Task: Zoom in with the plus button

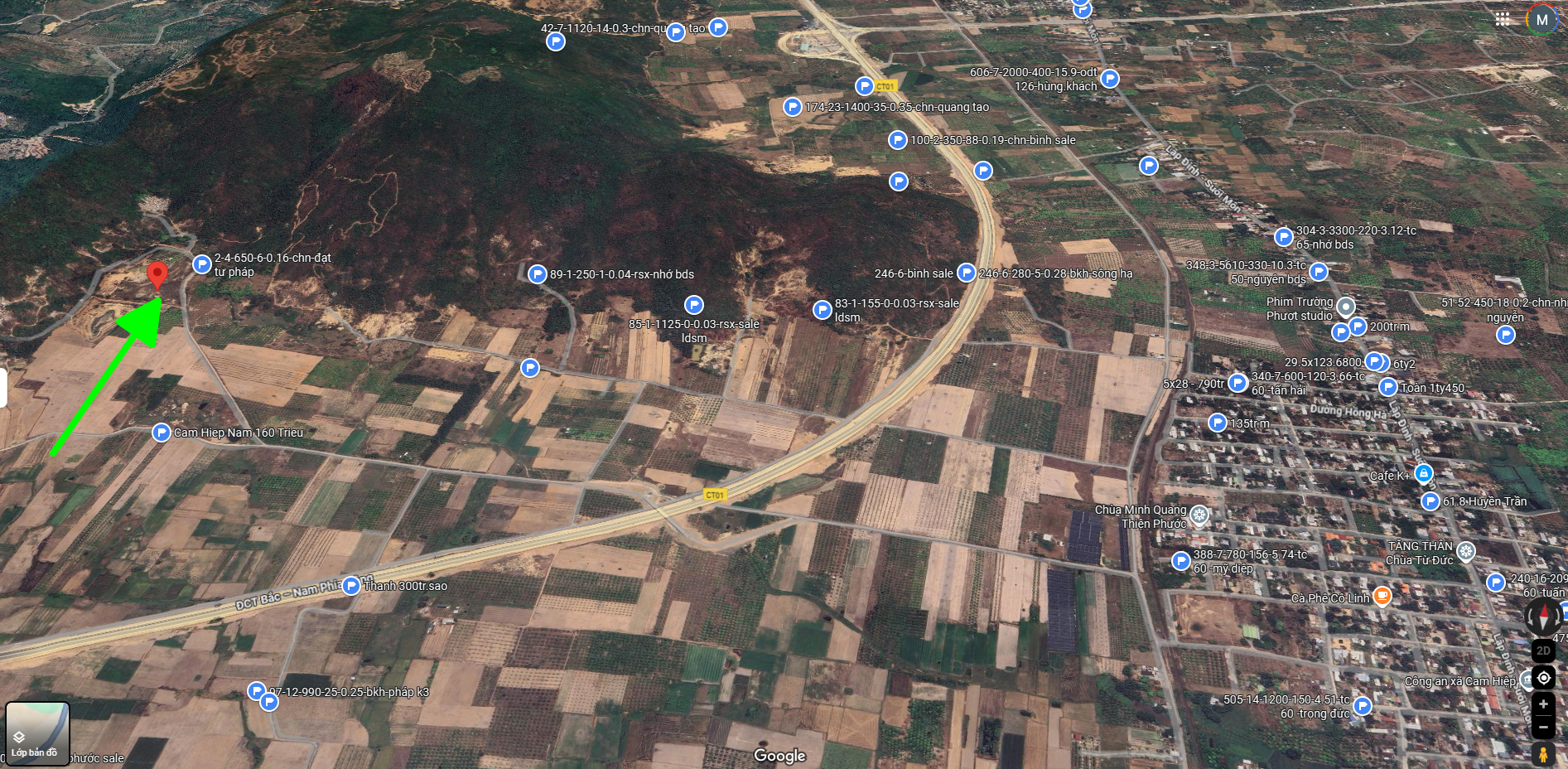Action: (1543, 704)
